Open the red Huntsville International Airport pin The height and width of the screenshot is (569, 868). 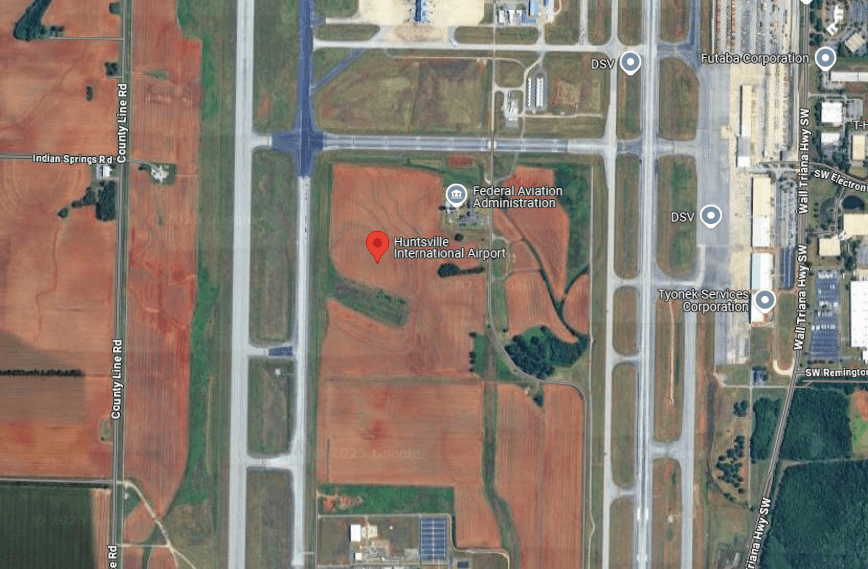(x=377, y=244)
